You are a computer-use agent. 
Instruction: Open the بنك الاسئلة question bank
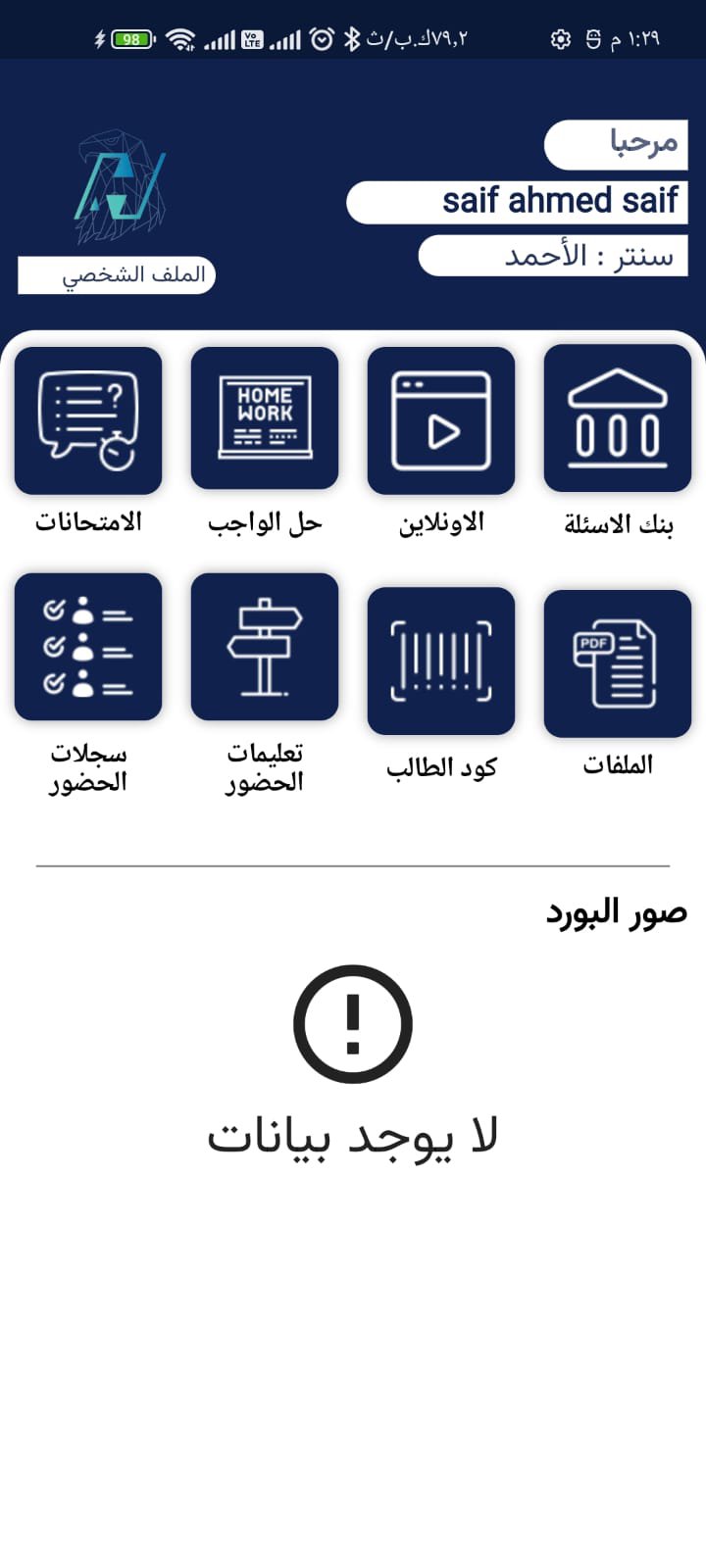pyautogui.click(x=618, y=418)
